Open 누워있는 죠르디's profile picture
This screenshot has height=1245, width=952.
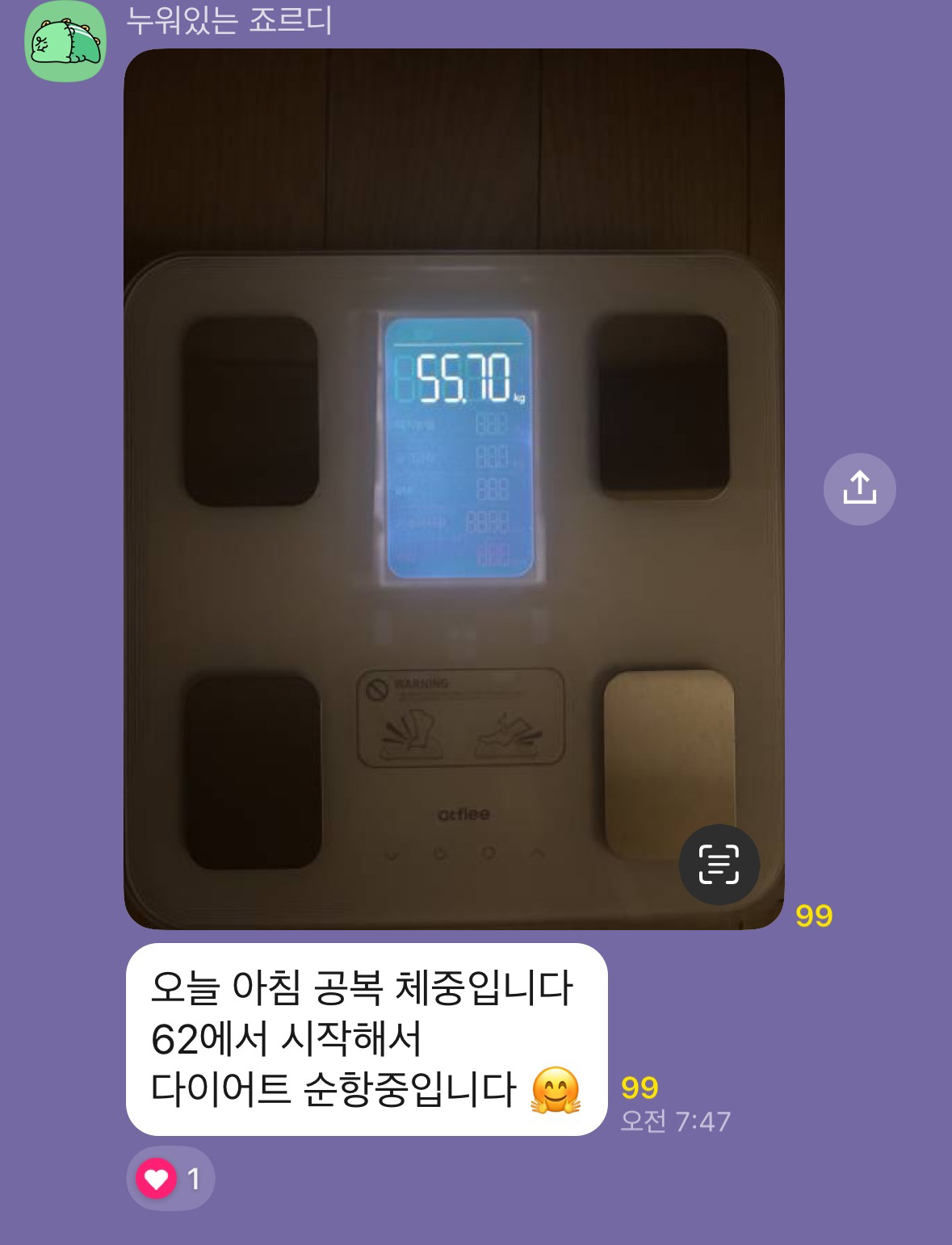tap(65, 42)
